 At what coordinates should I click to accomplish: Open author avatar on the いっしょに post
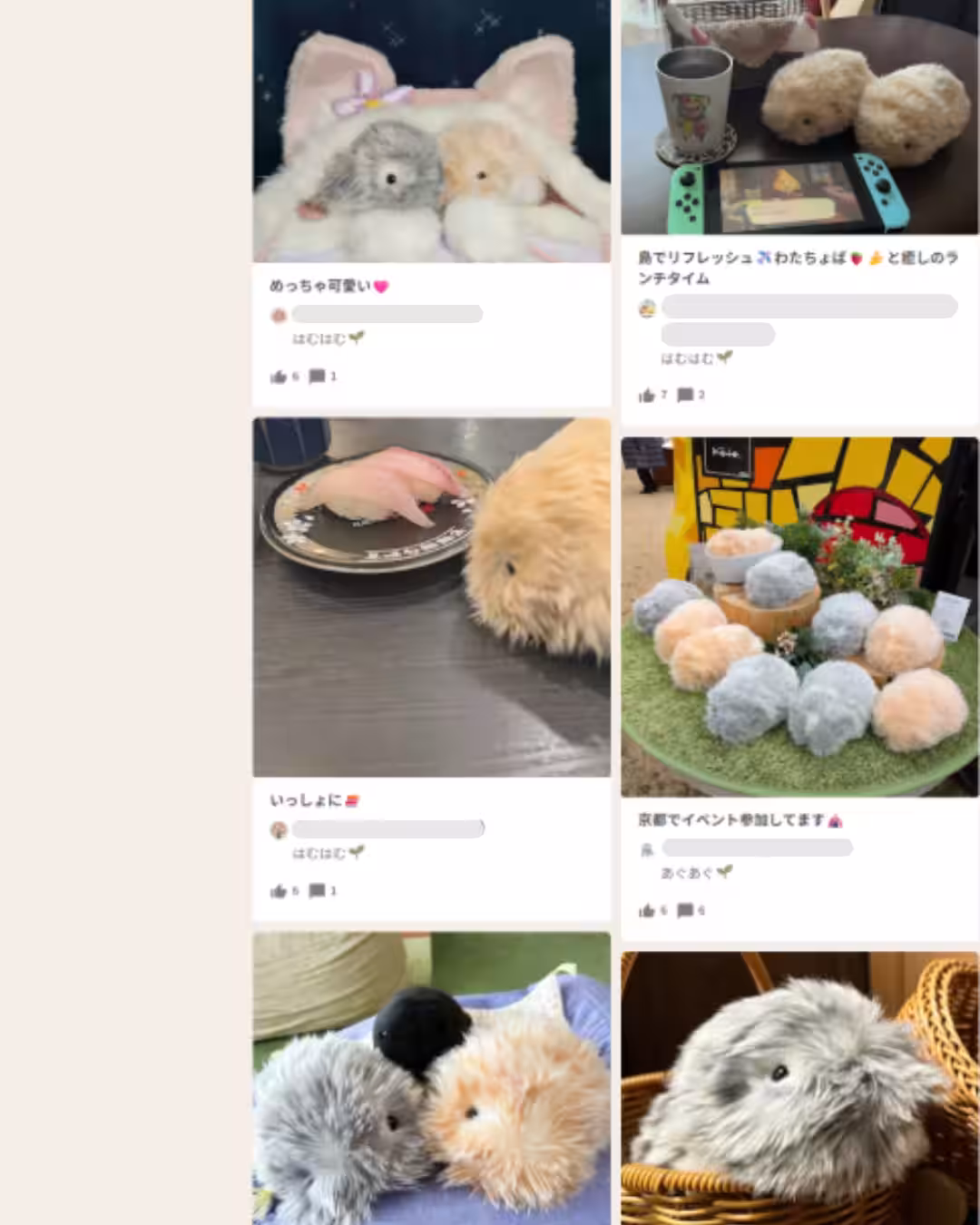279,829
